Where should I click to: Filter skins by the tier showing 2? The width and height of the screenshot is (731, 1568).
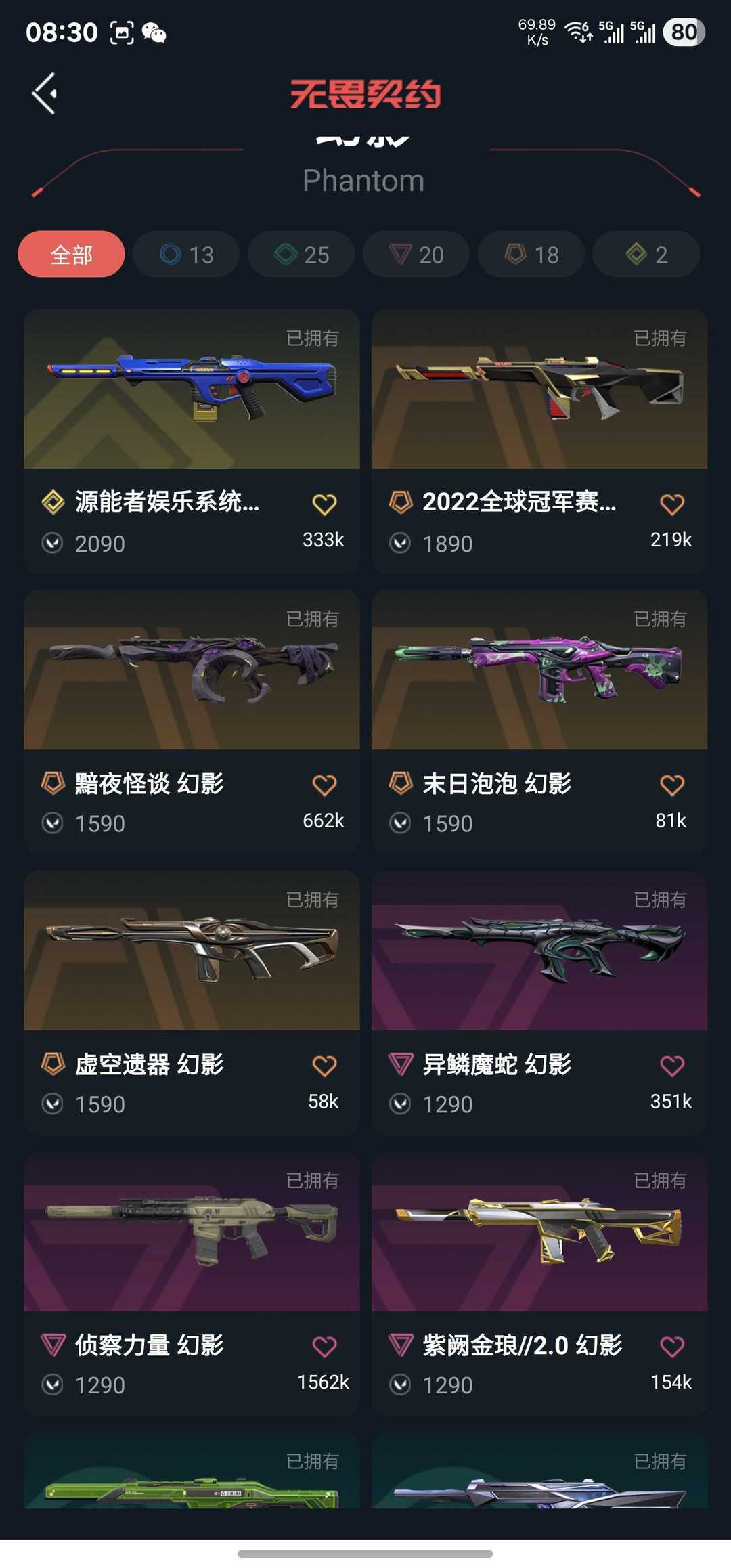click(x=646, y=255)
